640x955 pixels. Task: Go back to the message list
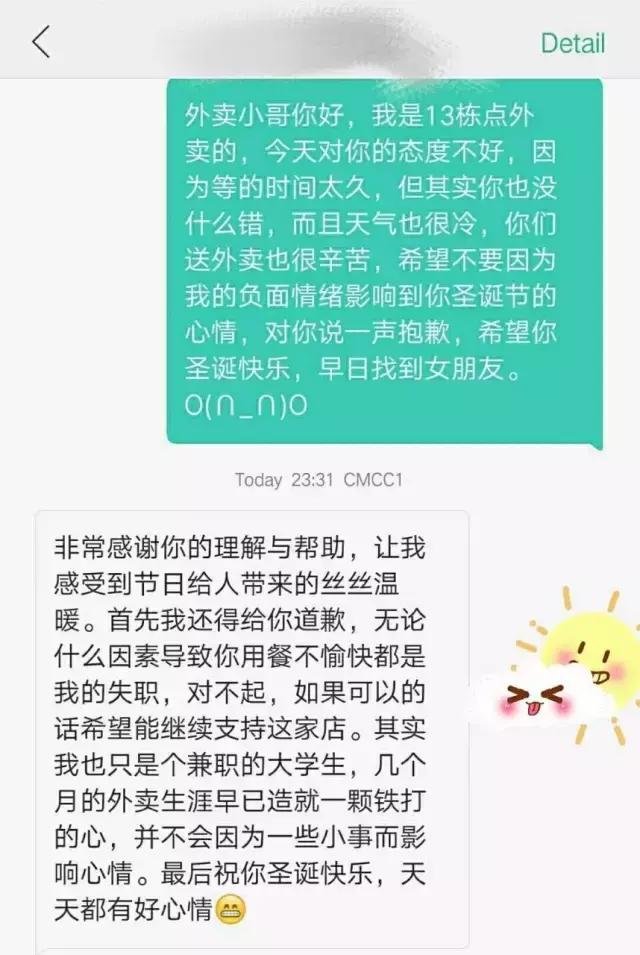click(41, 43)
